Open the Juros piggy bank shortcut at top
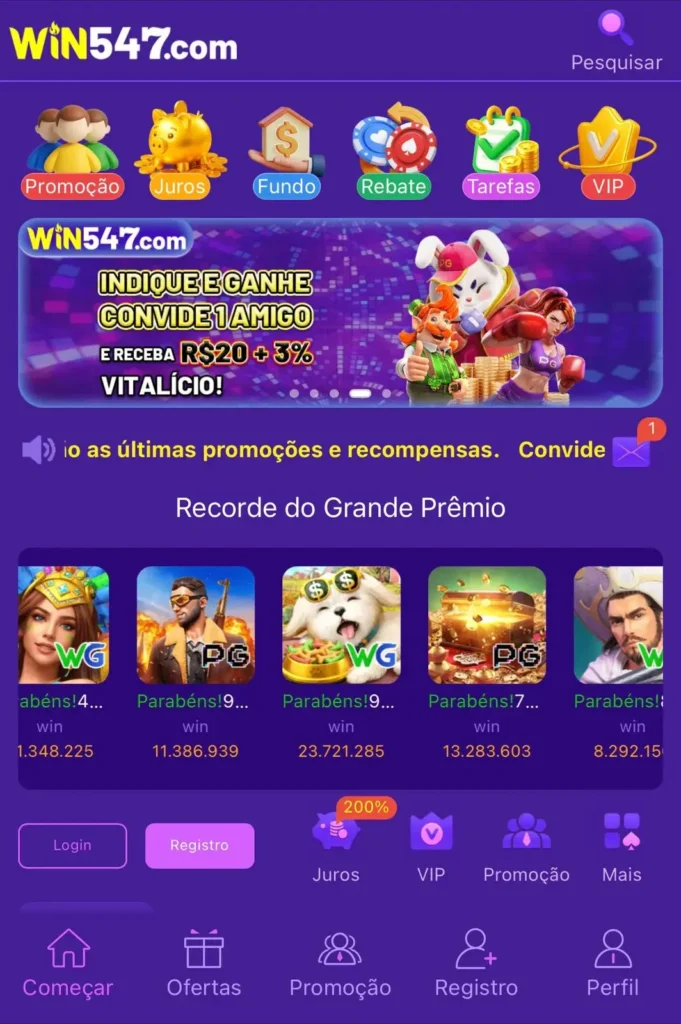The height and width of the screenshot is (1024, 681). (x=180, y=152)
